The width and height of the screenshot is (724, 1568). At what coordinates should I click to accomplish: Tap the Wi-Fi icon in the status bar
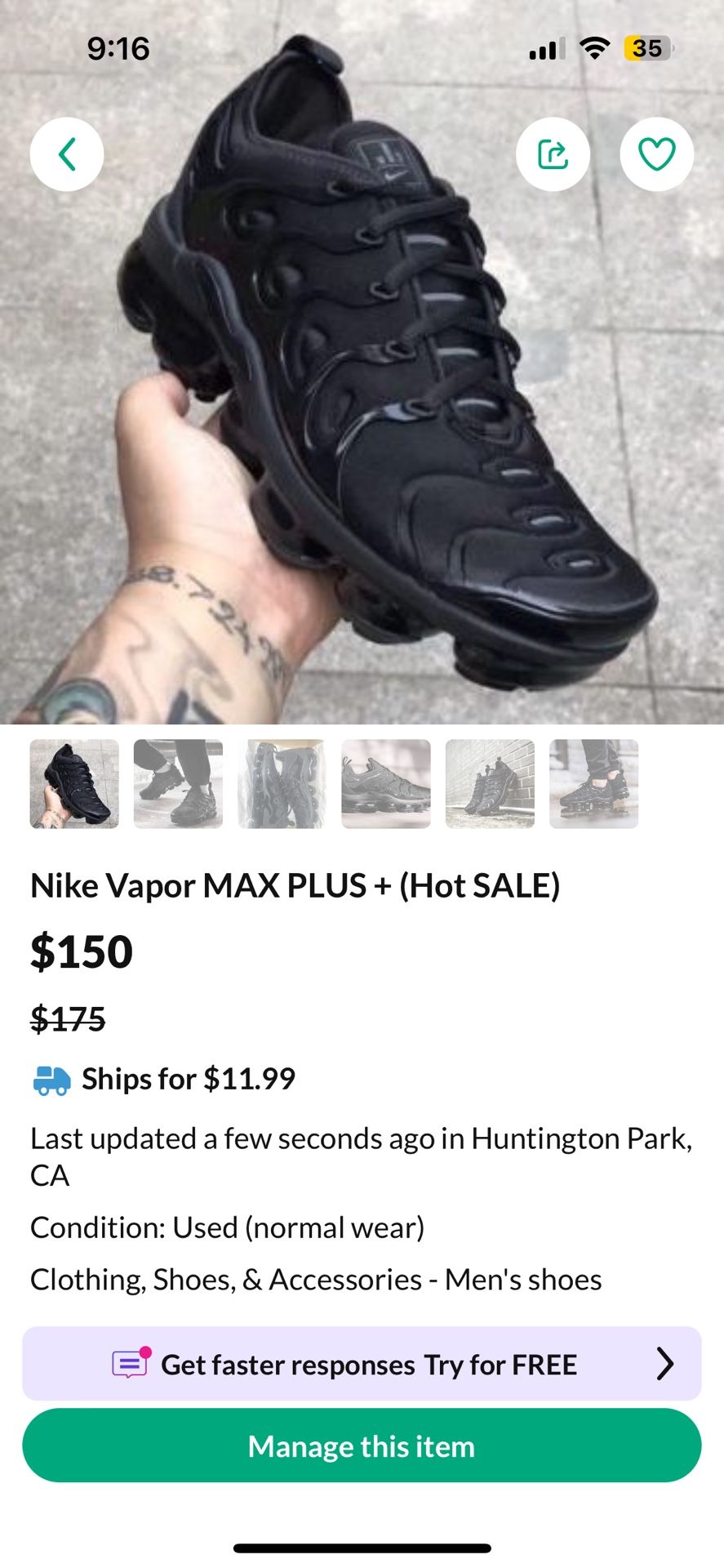click(594, 48)
